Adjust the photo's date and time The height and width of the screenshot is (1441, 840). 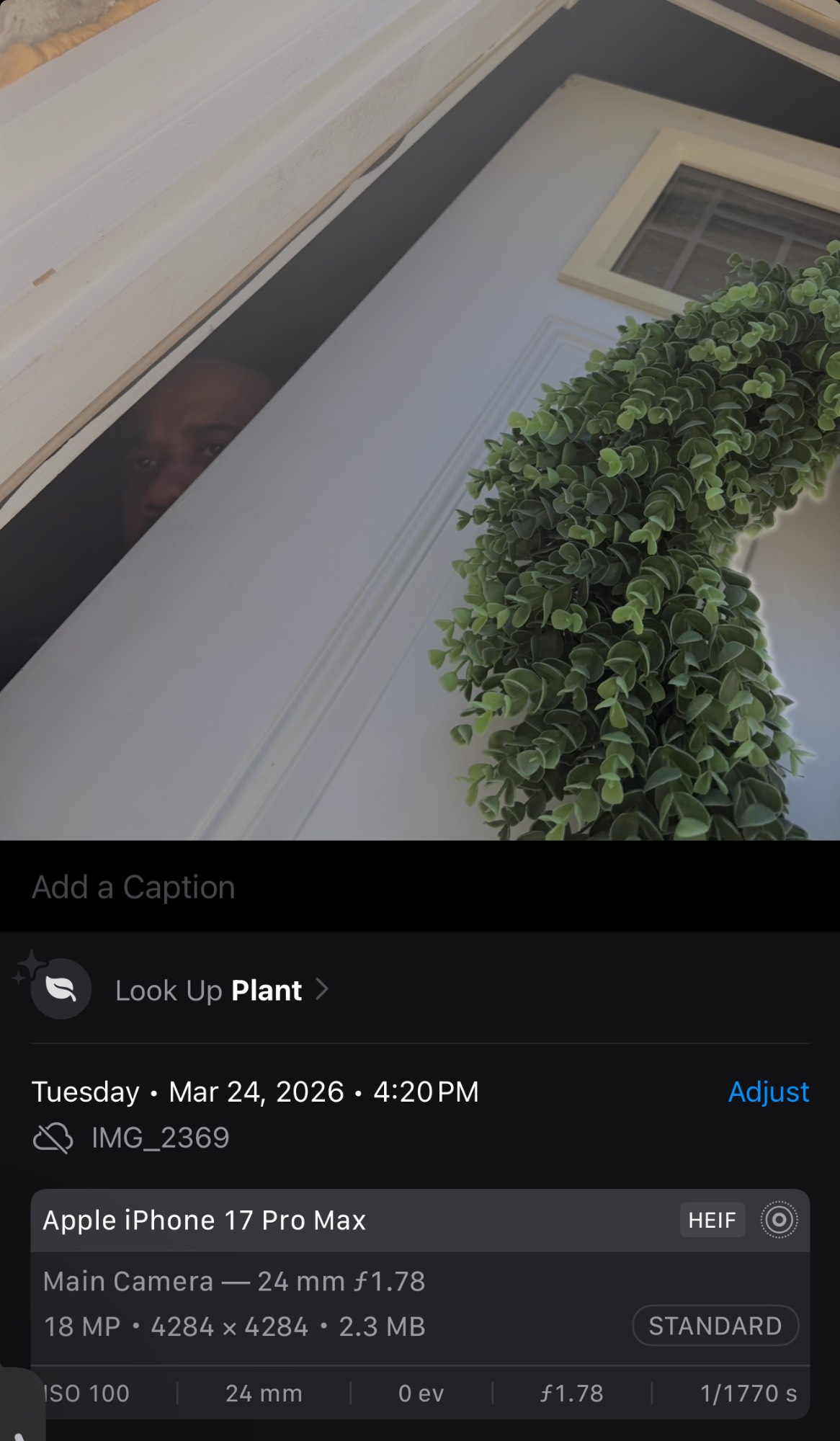click(768, 1092)
